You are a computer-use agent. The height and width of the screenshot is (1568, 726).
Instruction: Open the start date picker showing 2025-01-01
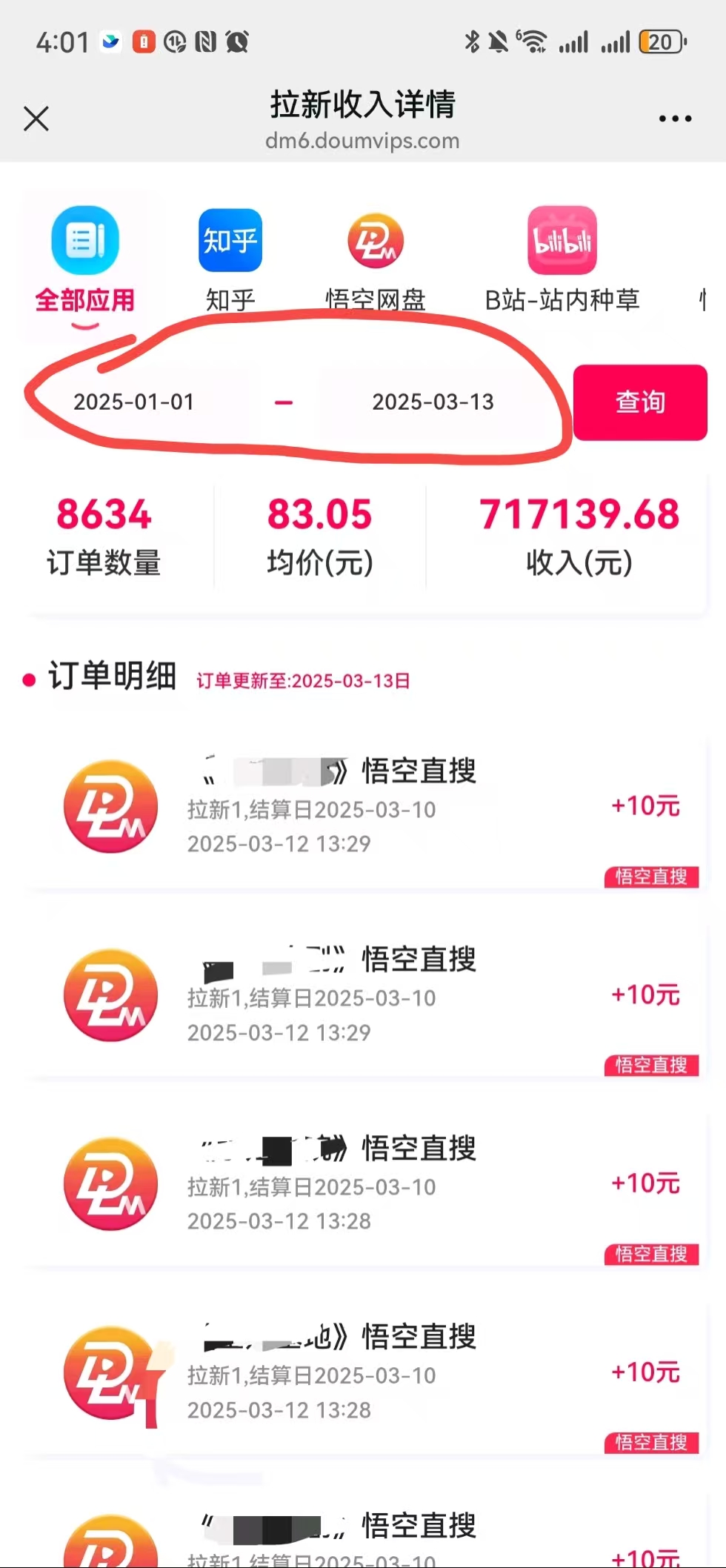pyautogui.click(x=134, y=402)
